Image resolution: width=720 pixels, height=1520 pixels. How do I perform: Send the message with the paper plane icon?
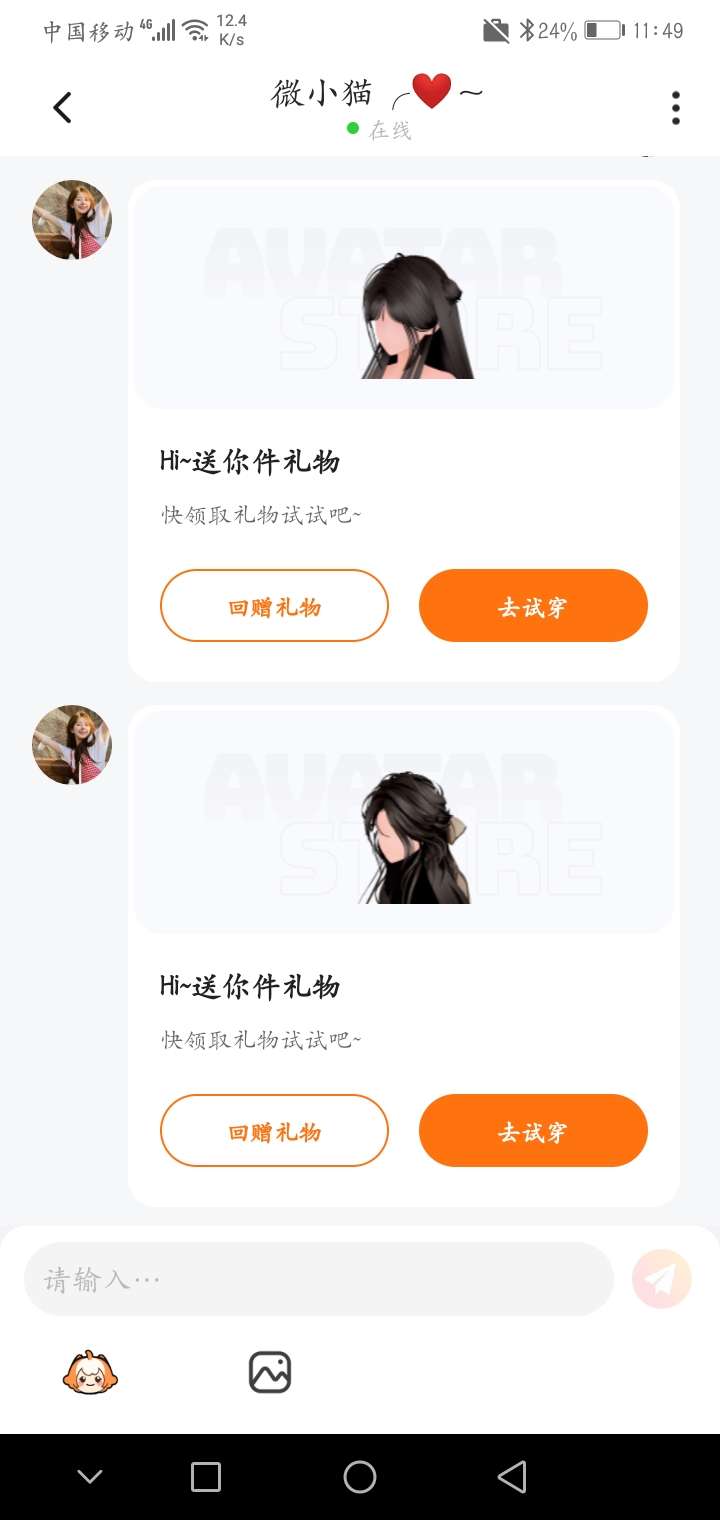[x=662, y=1279]
